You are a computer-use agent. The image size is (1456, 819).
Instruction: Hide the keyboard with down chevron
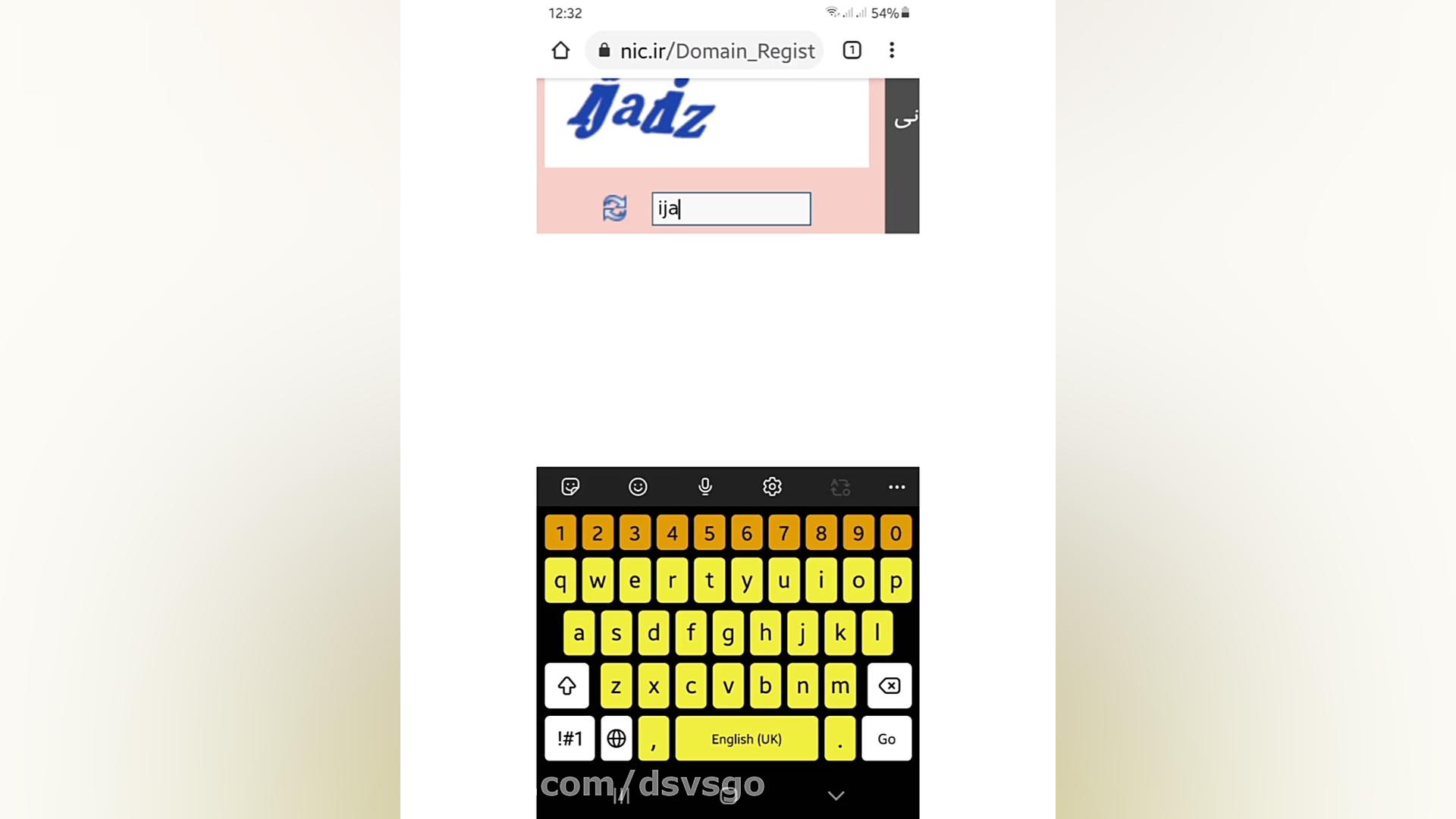tap(836, 795)
